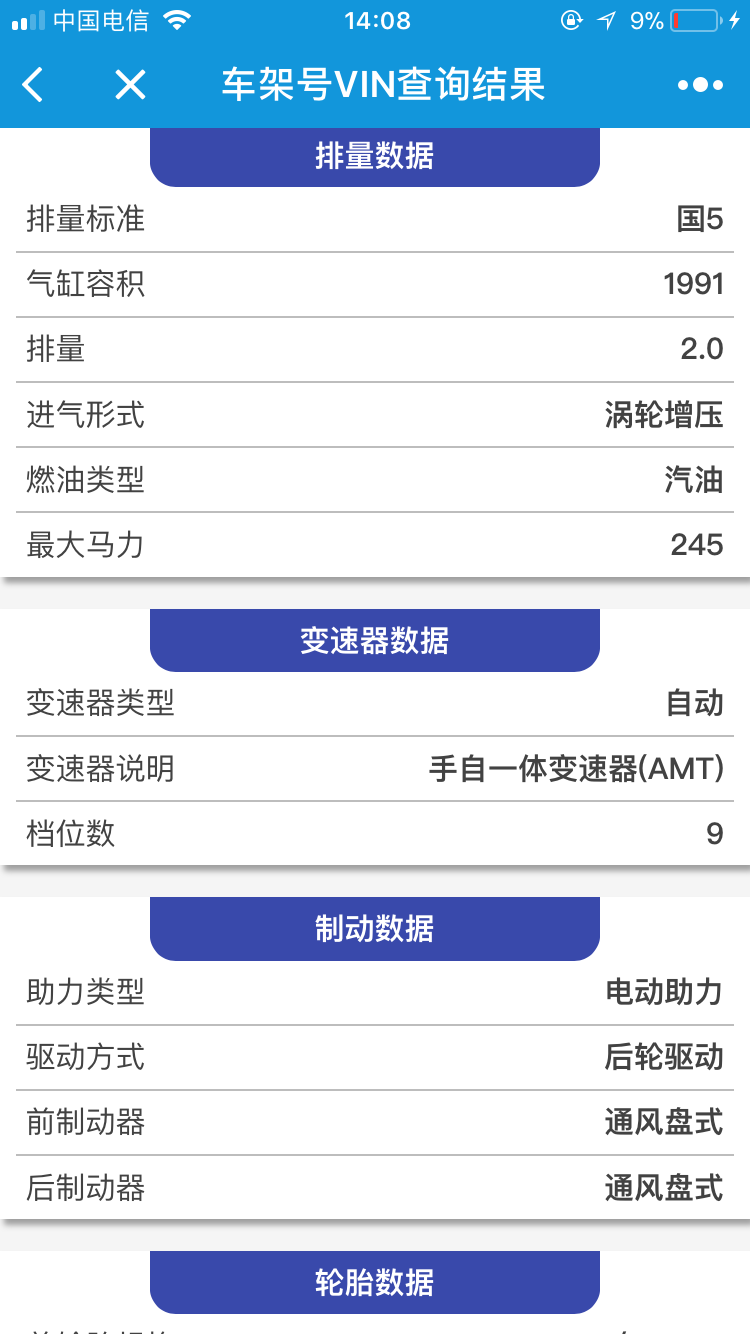Go back with the top-left arrow

click(33, 85)
